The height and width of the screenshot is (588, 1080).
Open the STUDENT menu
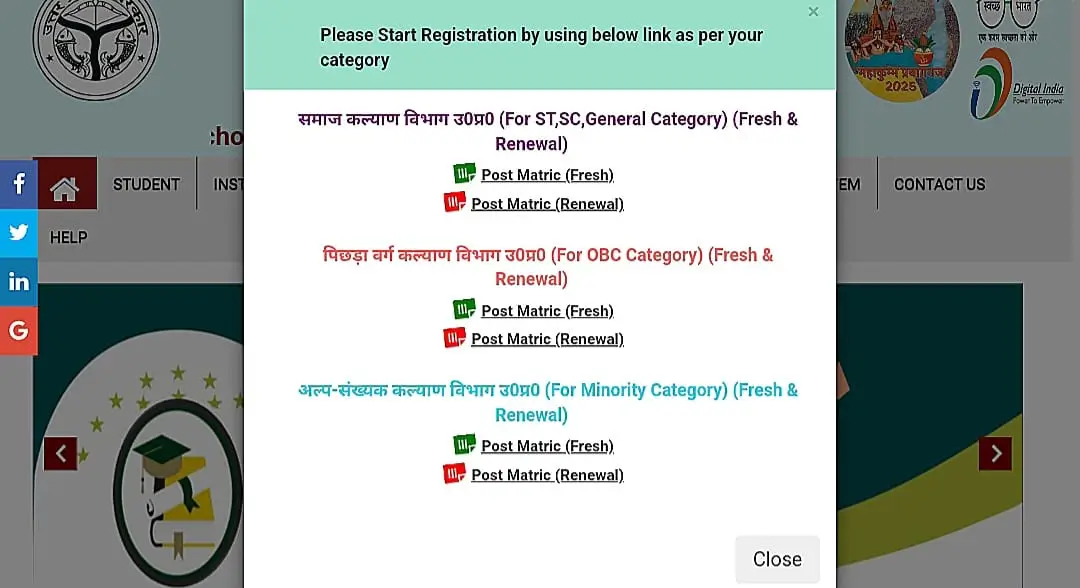tap(146, 185)
